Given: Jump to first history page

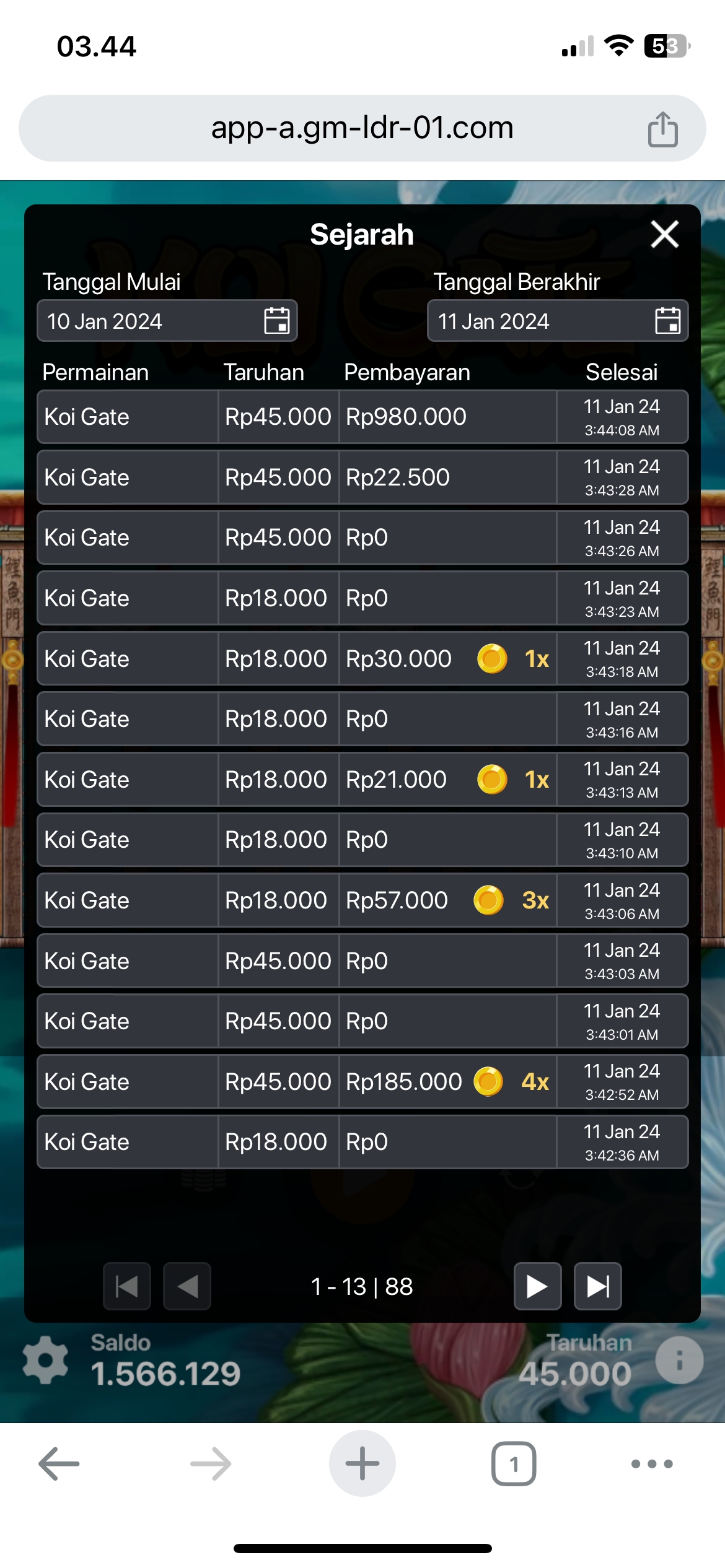Looking at the screenshot, I should [x=127, y=1286].
